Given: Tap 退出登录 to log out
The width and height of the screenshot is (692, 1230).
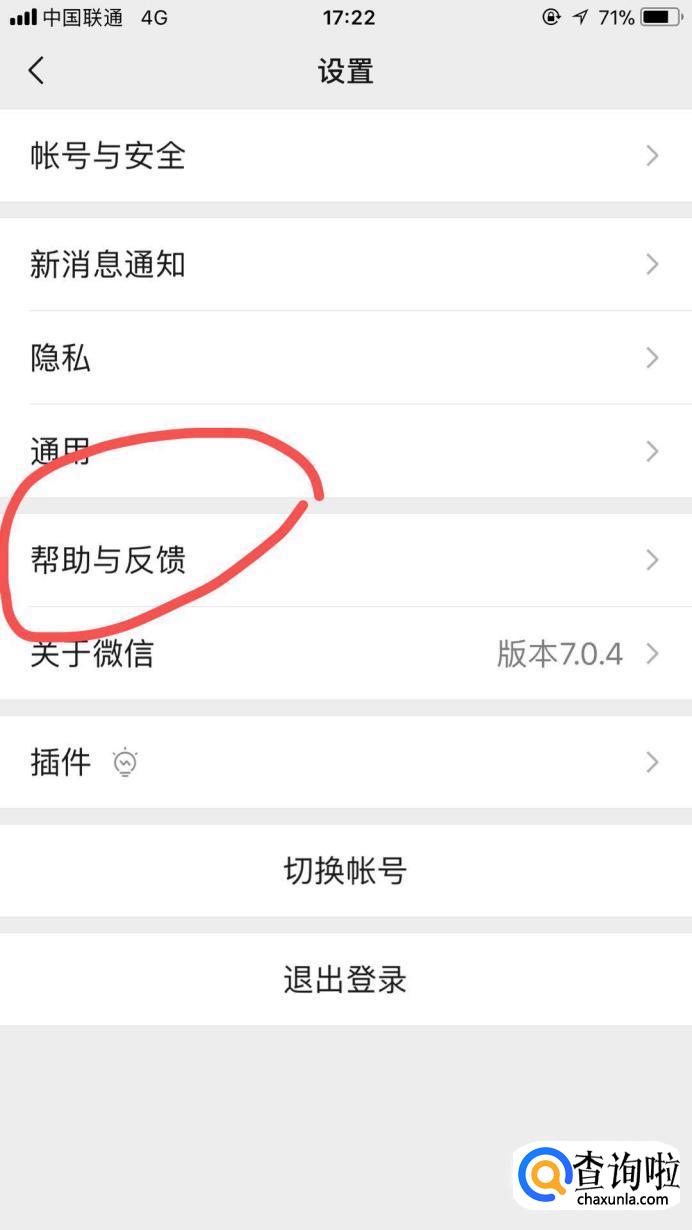Looking at the screenshot, I should pyautogui.click(x=345, y=980).
